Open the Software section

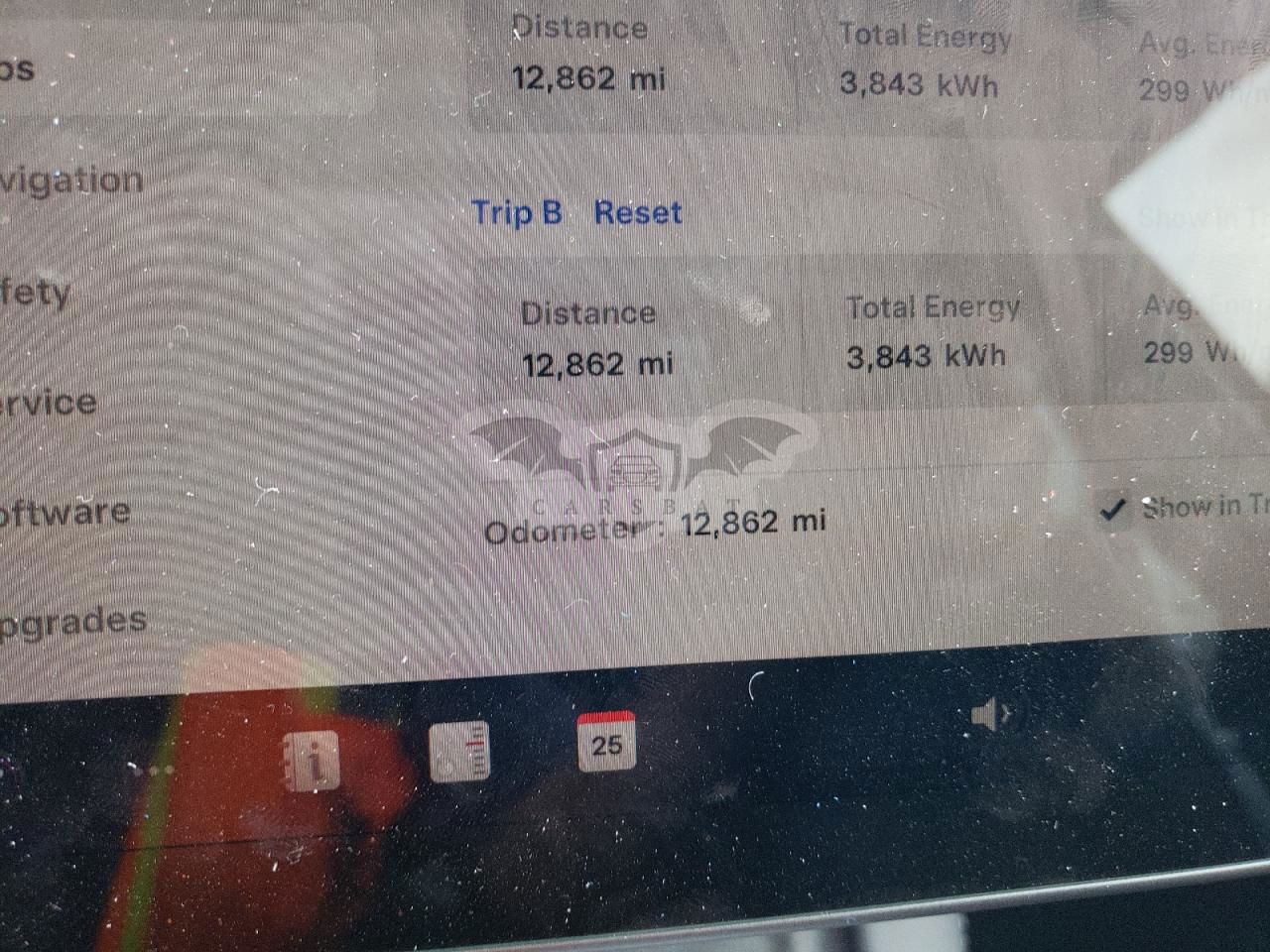[65, 513]
